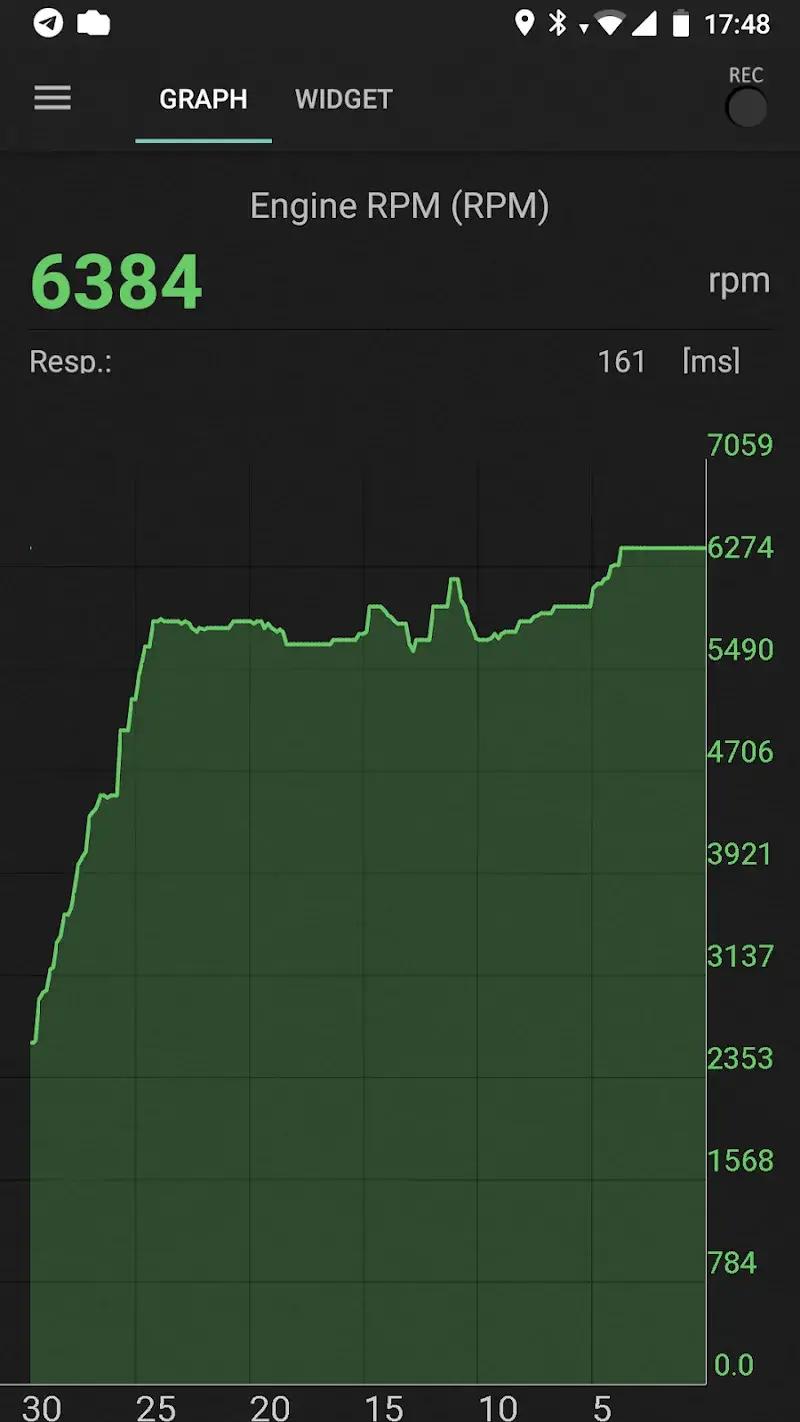Viewport: 800px width, 1422px height.
Task: Open the hamburger navigation menu
Action: 52,98
